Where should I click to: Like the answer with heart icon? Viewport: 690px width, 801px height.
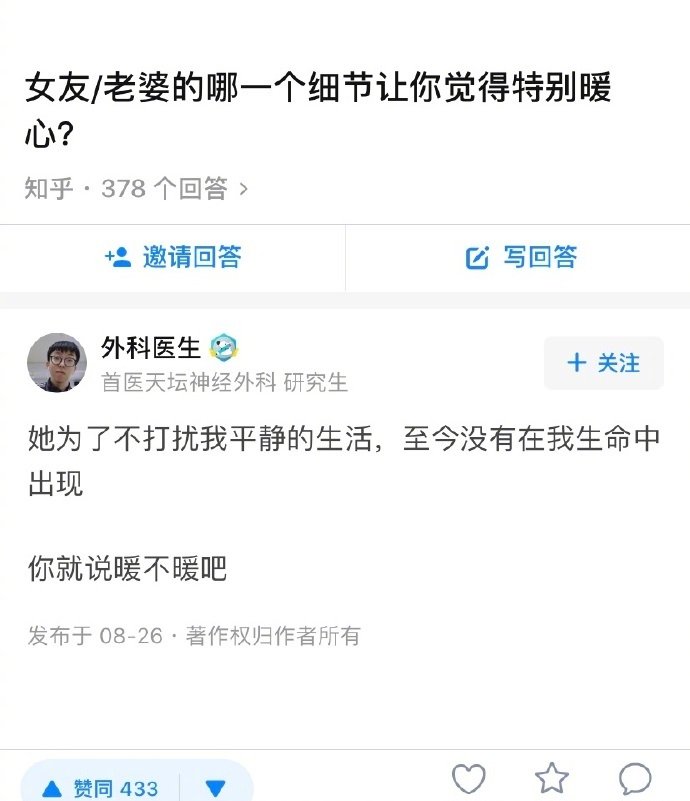(468, 778)
